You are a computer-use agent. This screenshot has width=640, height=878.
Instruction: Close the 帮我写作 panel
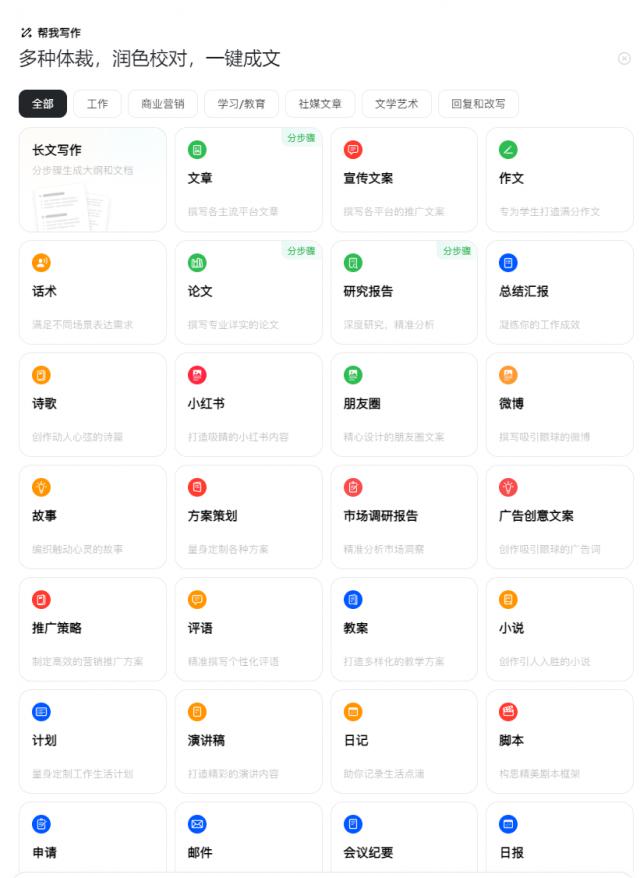[x=624, y=59]
